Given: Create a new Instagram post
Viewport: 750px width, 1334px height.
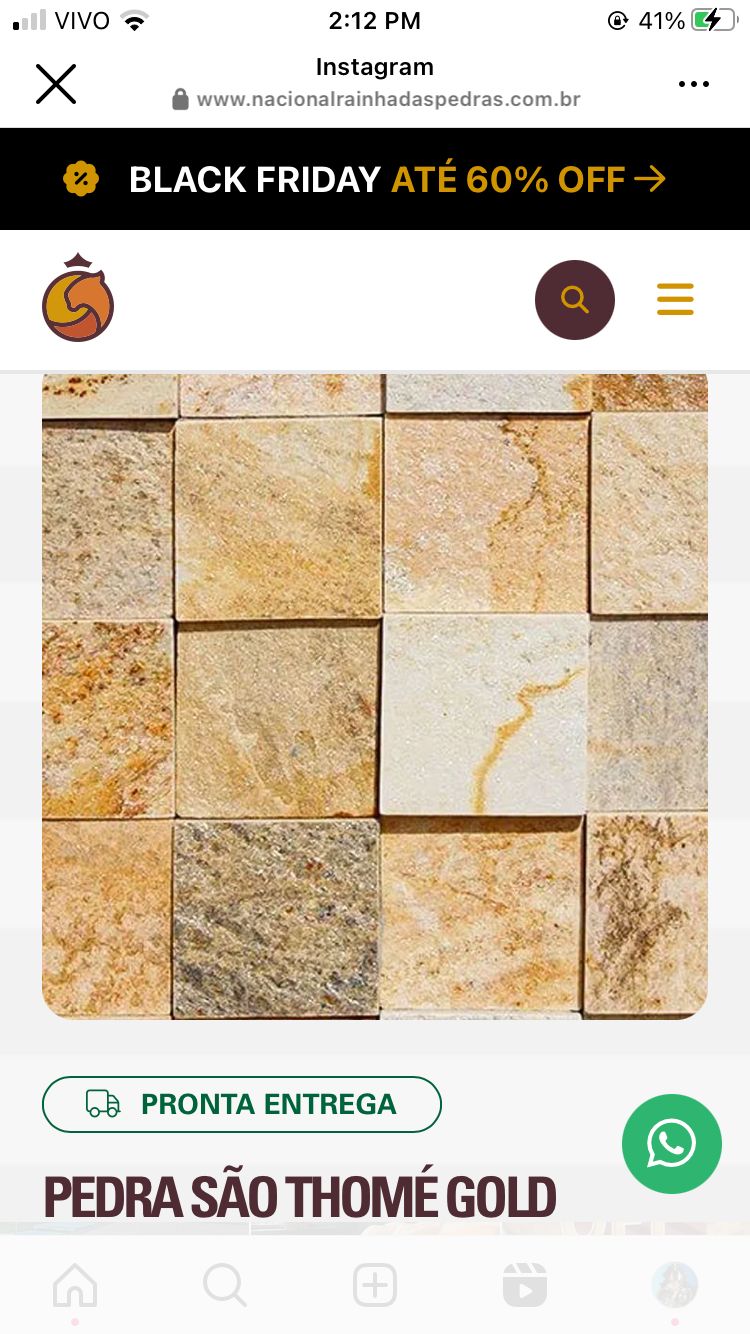Looking at the screenshot, I should pyautogui.click(x=375, y=1285).
